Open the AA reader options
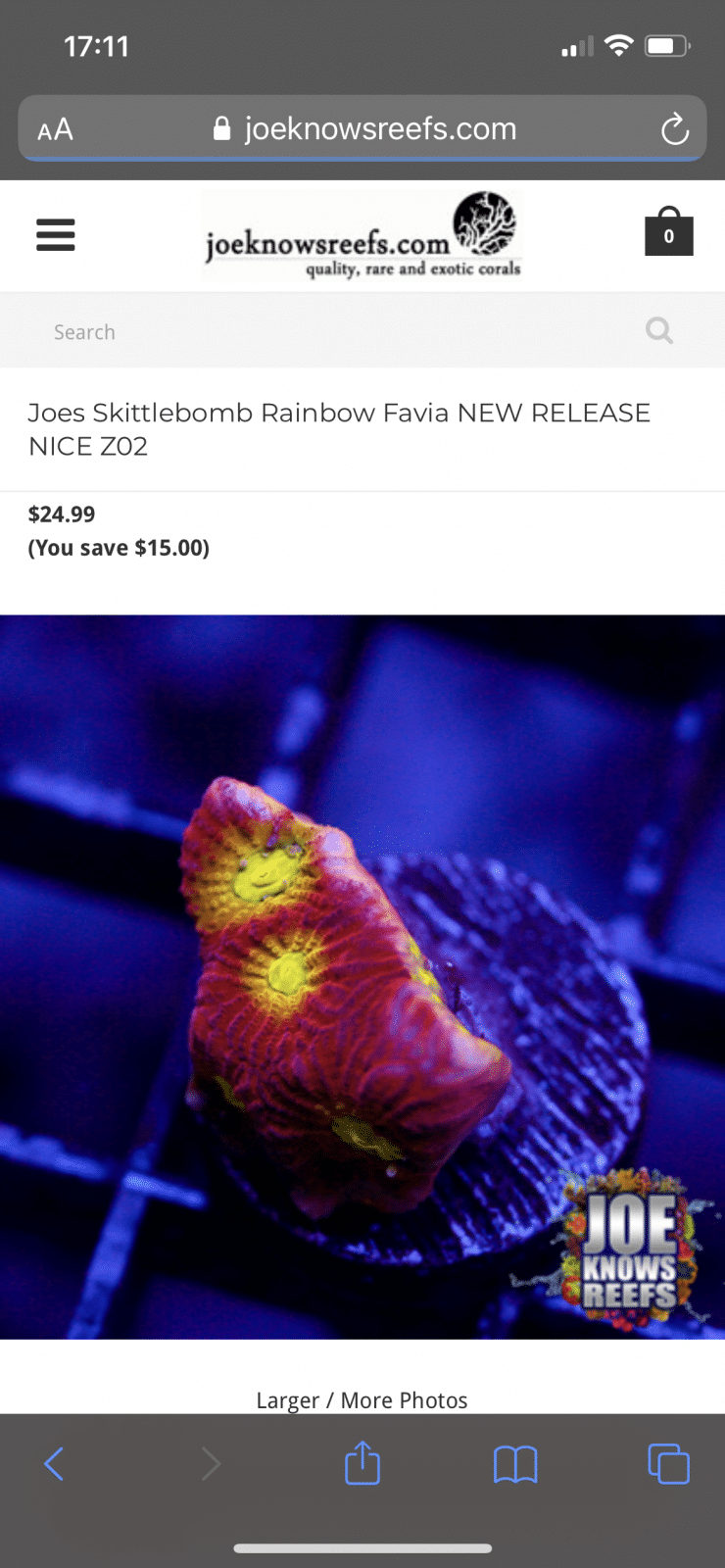725x1568 pixels. coord(55,129)
